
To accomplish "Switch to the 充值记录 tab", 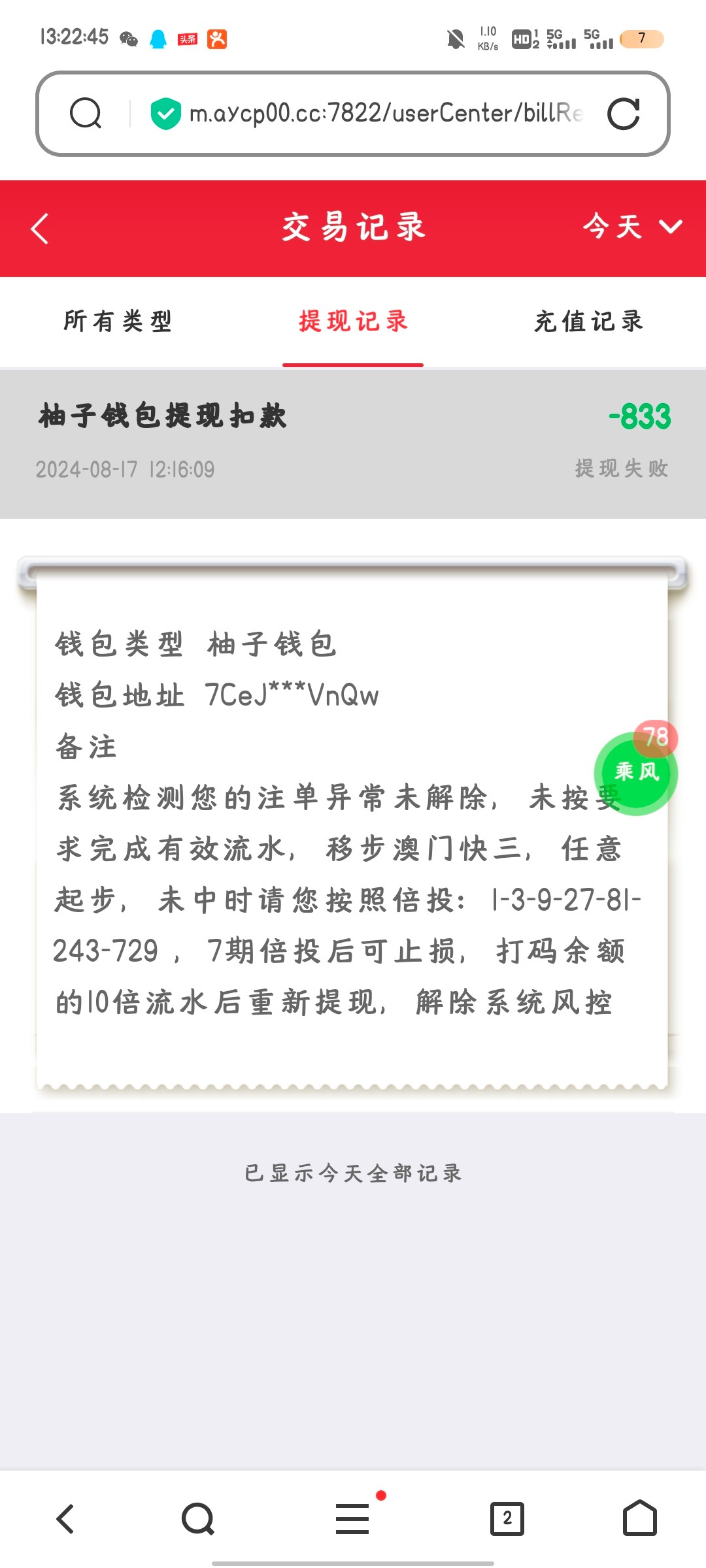I will [587, 321].
